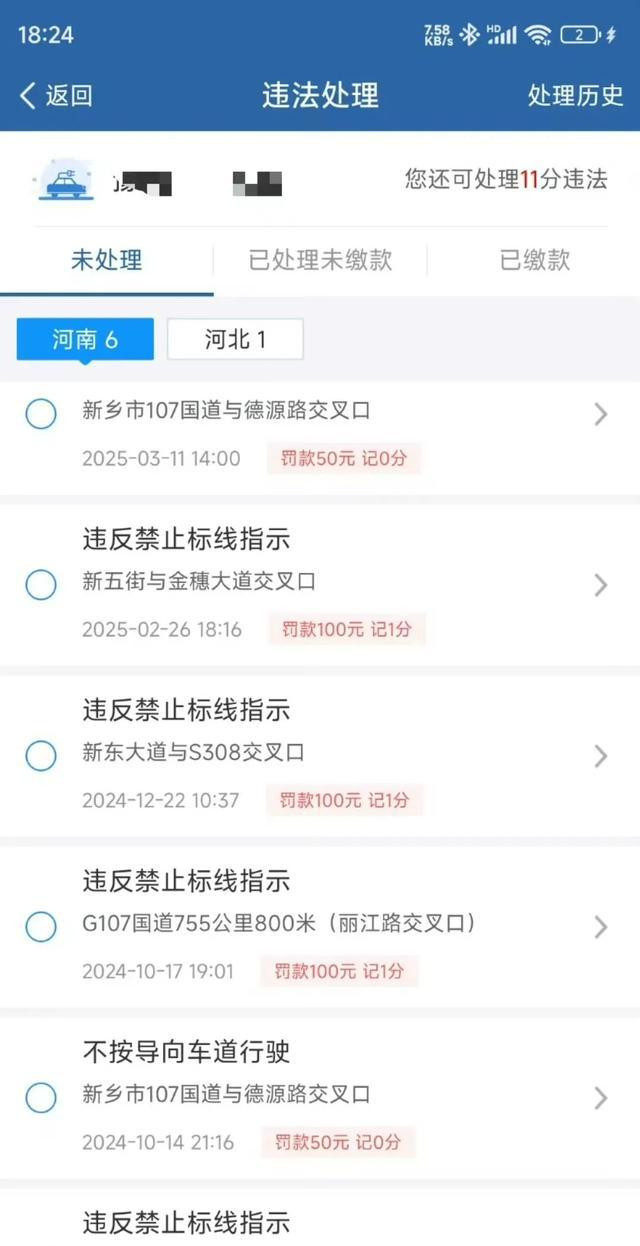Select the 2025-02-26 18:16 violation circle

[x=40, y=584]
